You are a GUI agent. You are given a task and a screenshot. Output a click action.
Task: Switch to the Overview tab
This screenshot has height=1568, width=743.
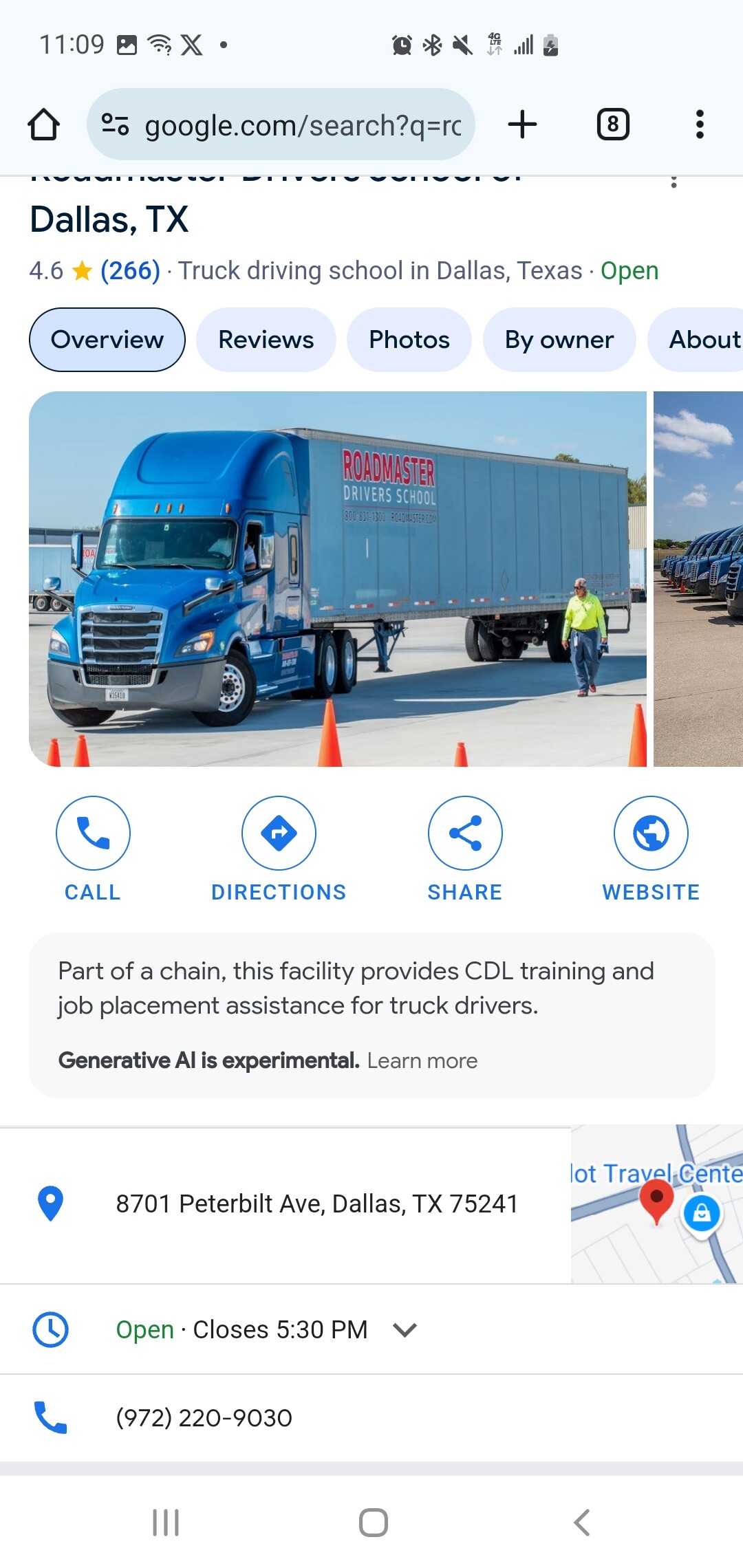[107, 340]
